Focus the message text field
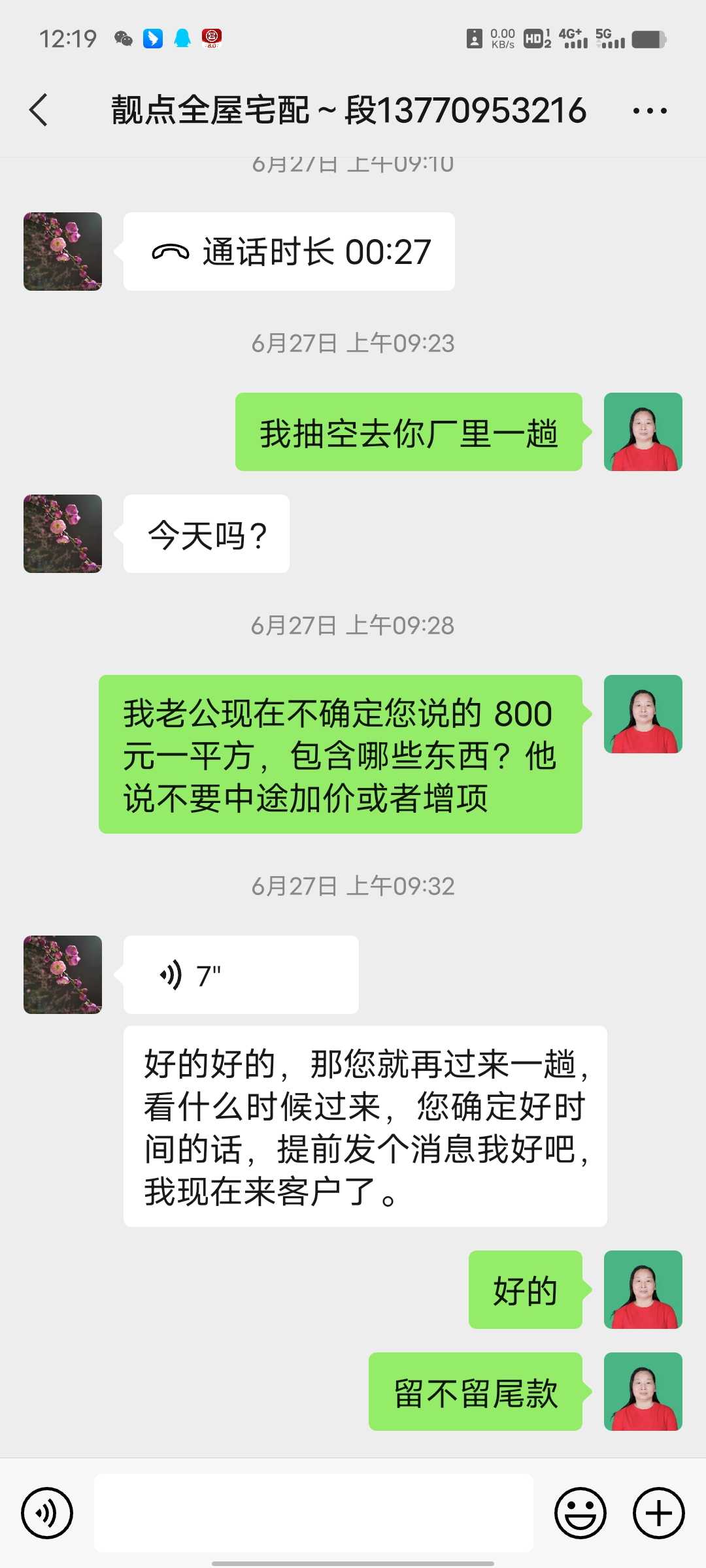 click(x=314, y=1513)
